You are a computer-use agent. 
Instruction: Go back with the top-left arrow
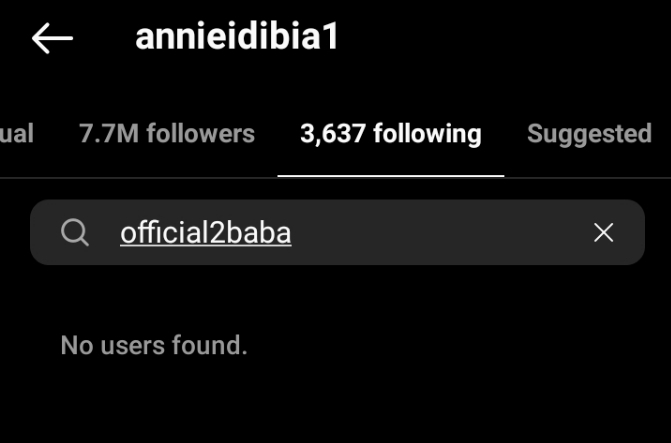click(52, 38)
